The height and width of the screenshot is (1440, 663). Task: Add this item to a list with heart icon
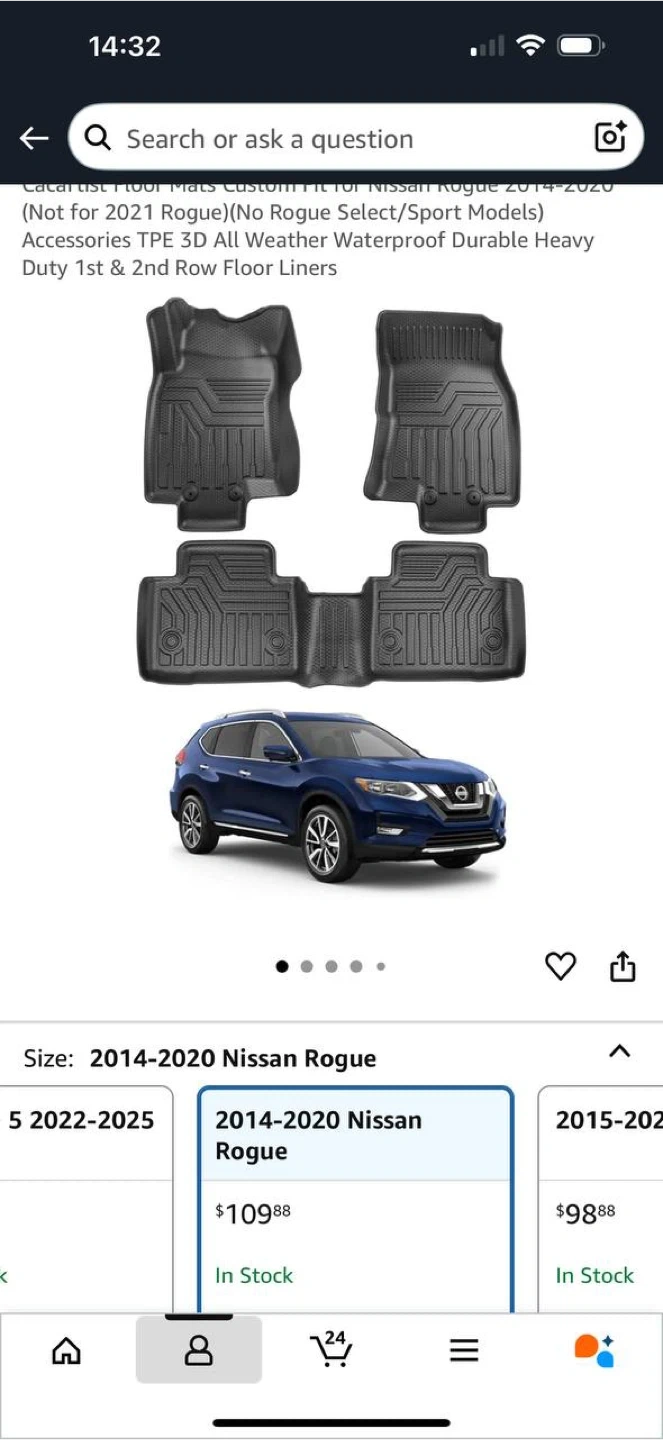[x=560, y=966]
